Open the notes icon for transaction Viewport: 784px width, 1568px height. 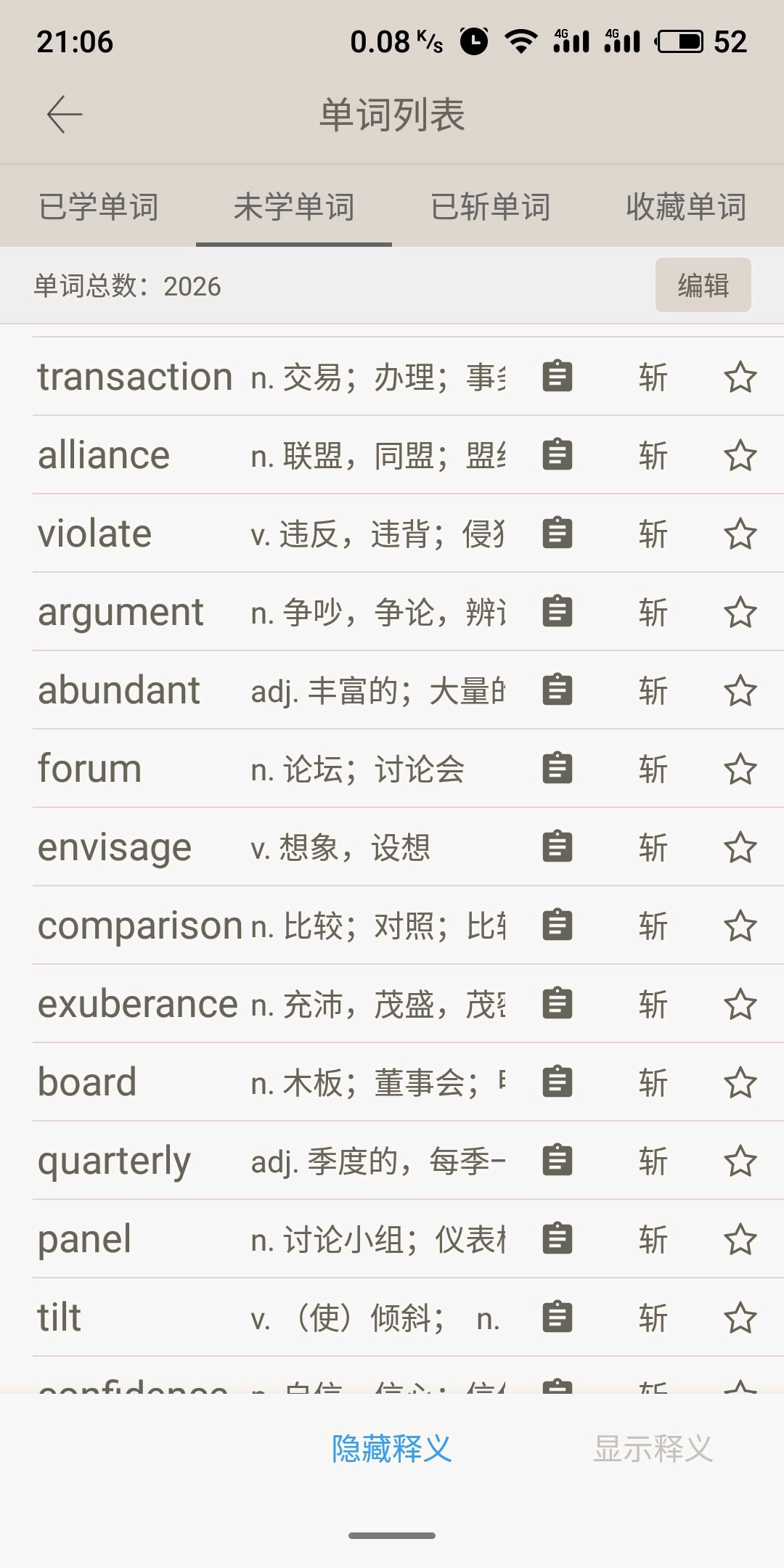click(x=558, y=377)
